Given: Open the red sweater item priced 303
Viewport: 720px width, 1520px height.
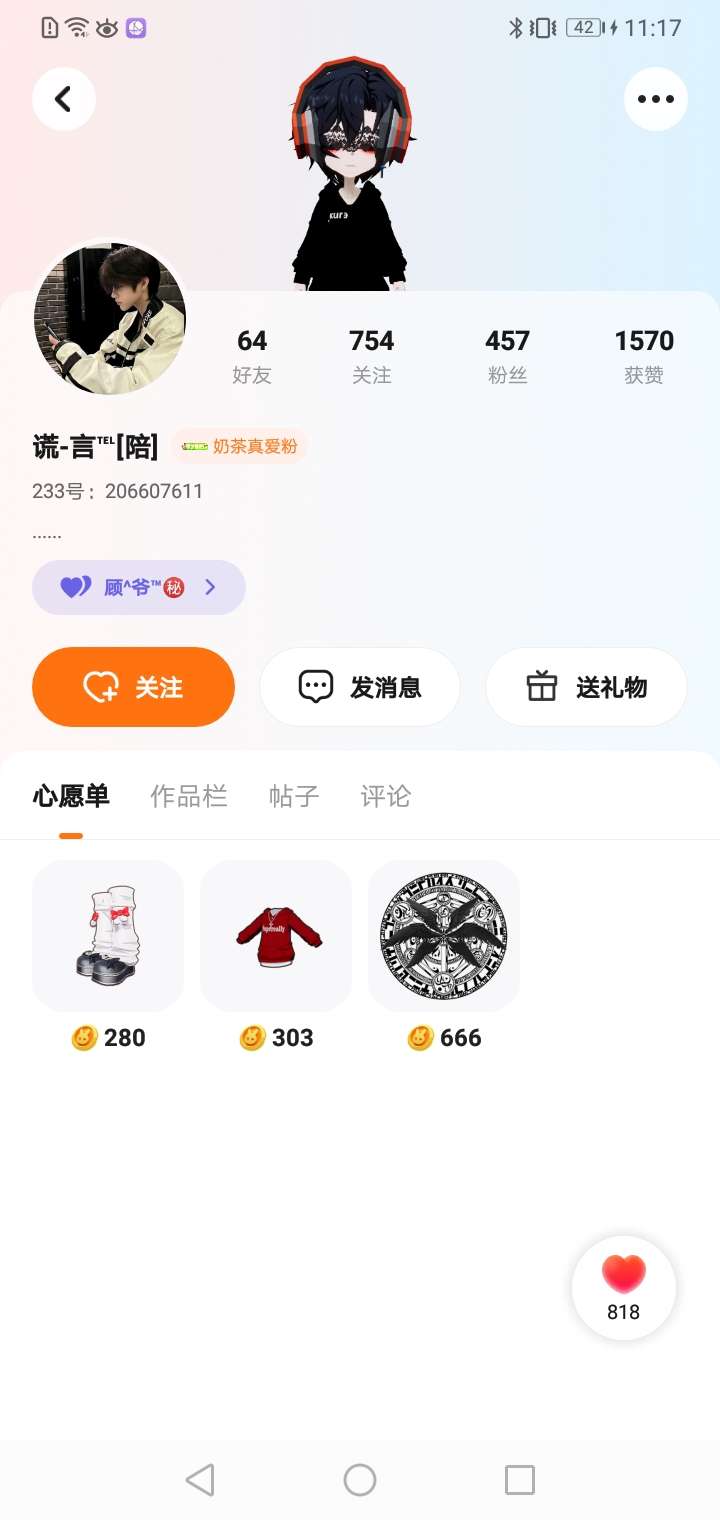Looking at the screenshot, I should pos(276,936).
